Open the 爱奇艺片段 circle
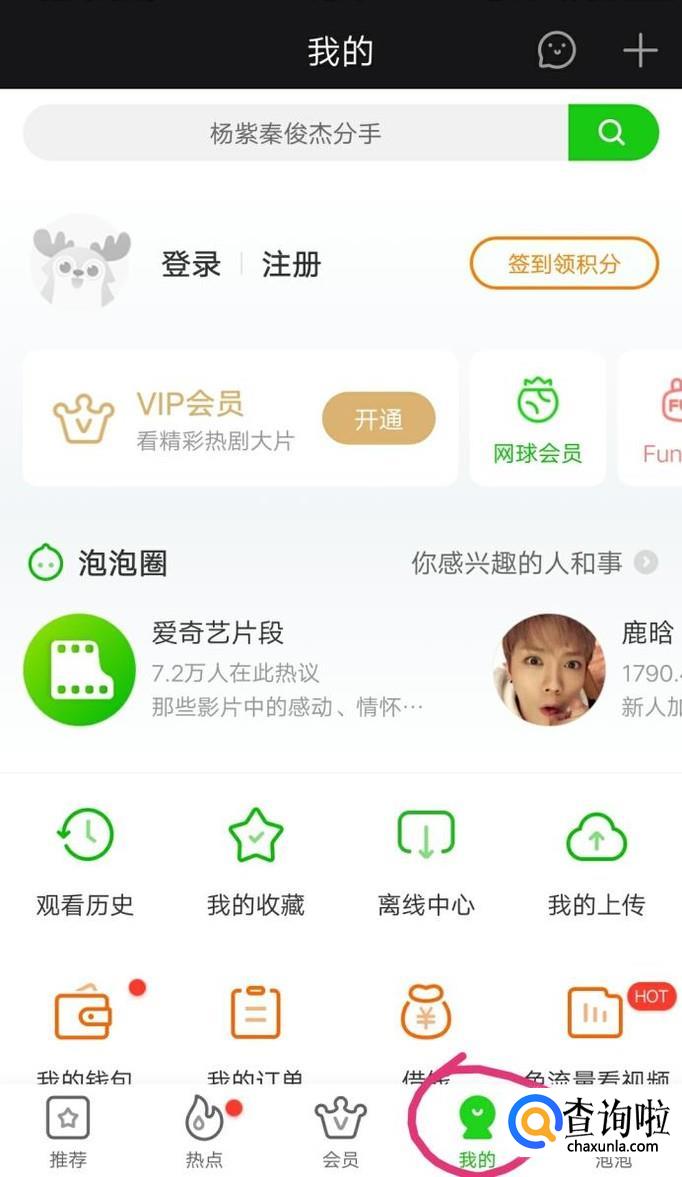682x1177 pixels. [79, 670]
